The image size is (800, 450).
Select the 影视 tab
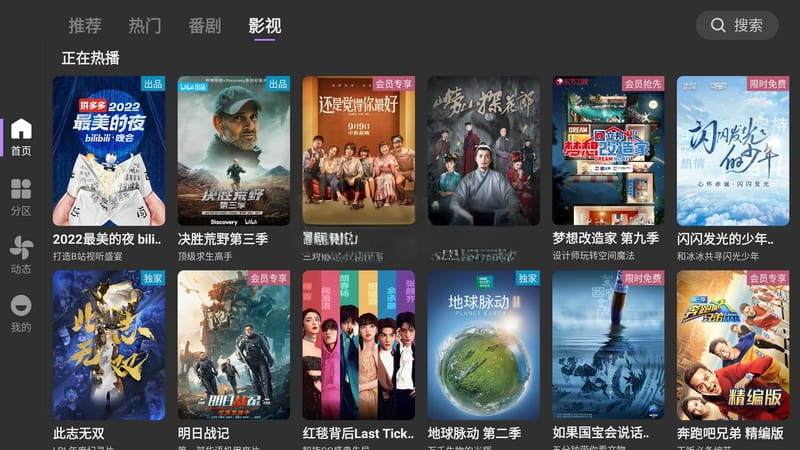[265, 26]
